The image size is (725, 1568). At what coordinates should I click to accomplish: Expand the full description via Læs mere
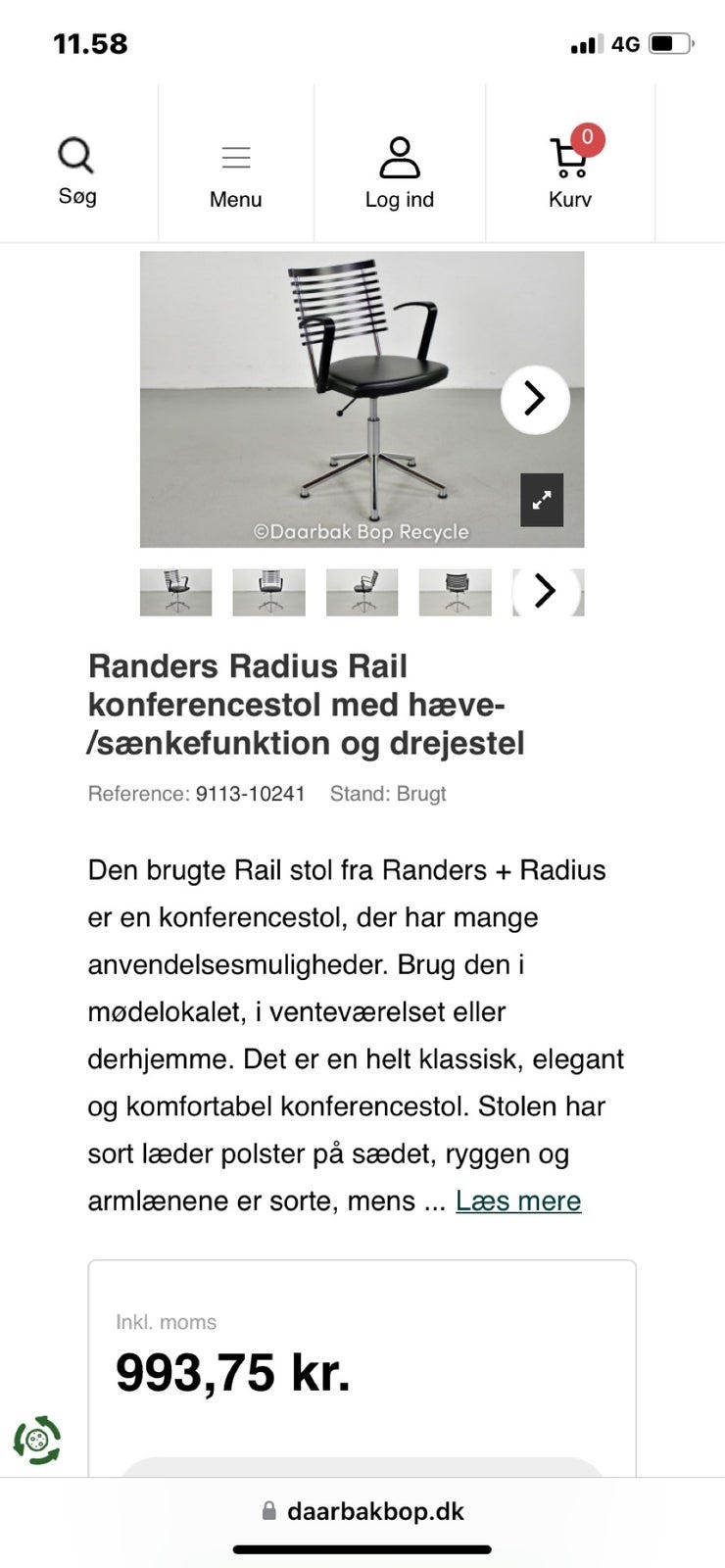coord(519,1200)
